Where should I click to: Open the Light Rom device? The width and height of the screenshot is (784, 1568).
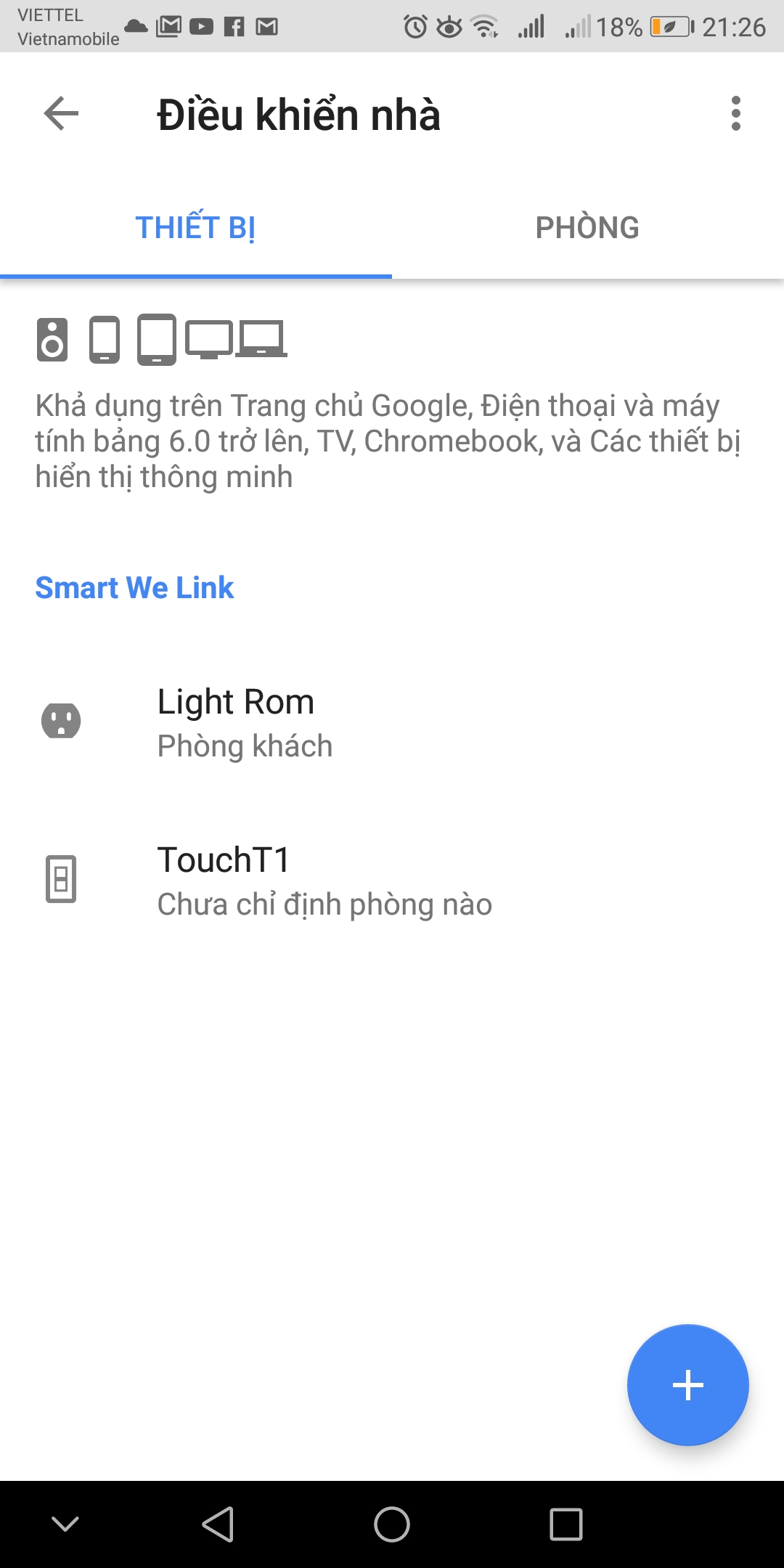[x=236, y=721]
